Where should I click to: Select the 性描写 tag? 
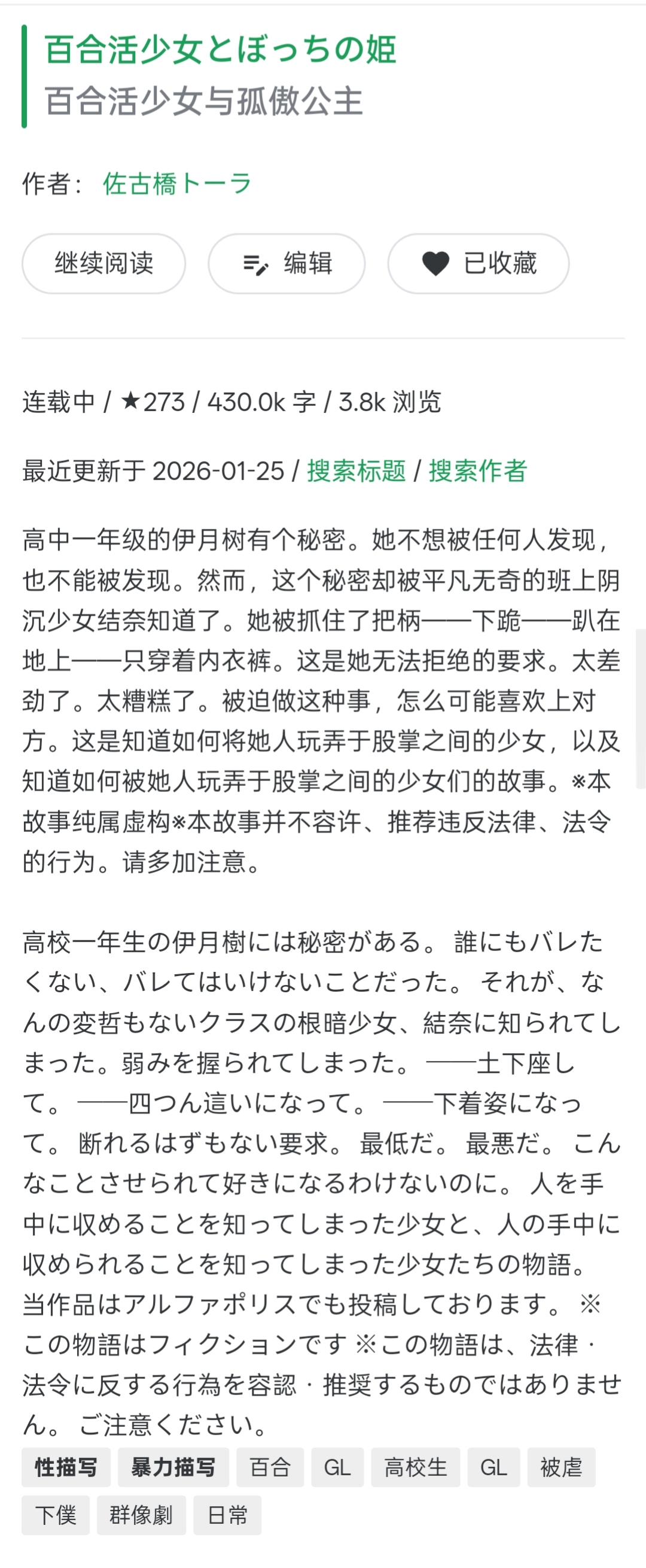click(x=66, y=1467)
